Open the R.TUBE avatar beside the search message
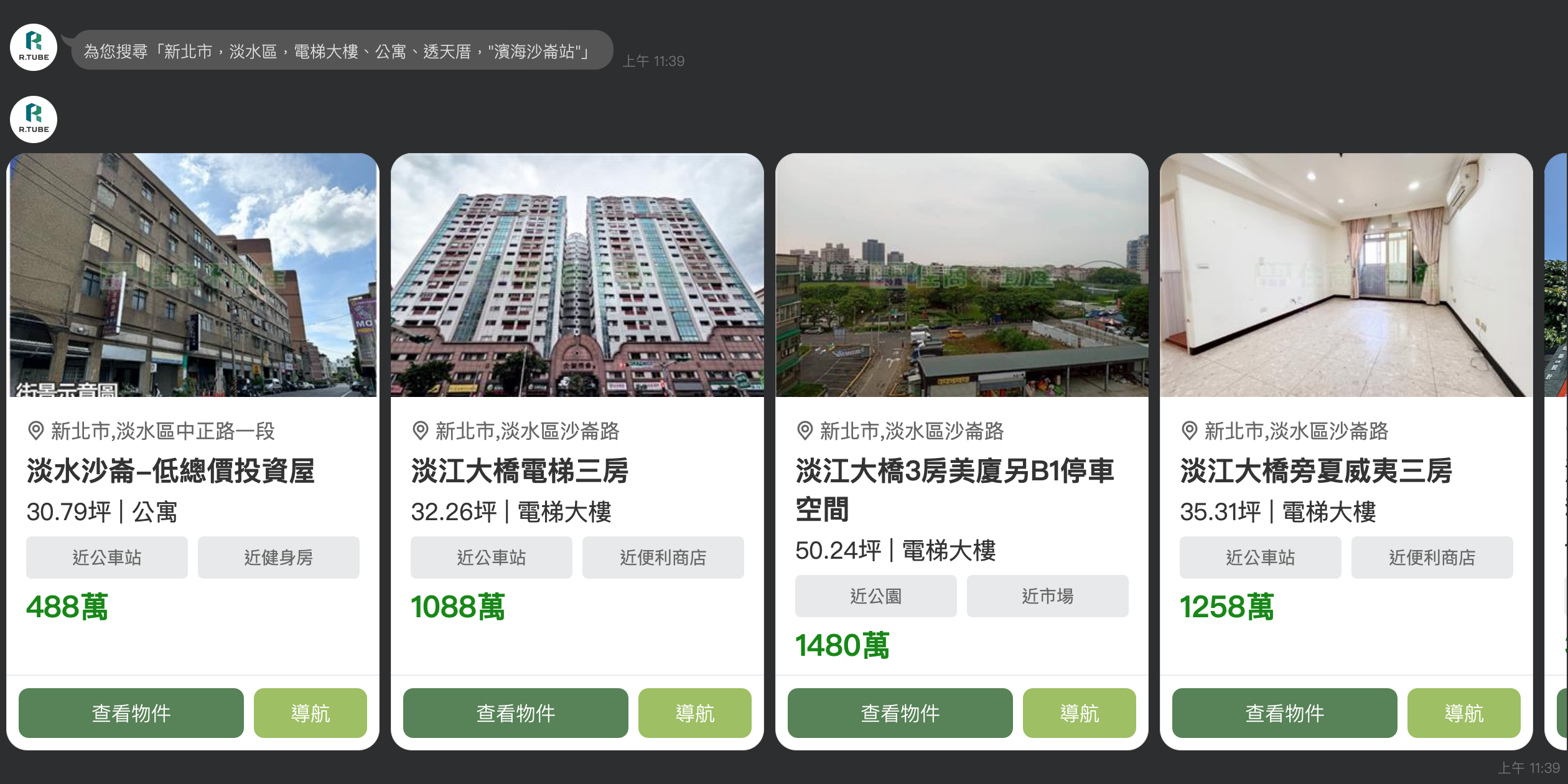The width and height of the screenshot is (1568, 784). click(34, 47)
